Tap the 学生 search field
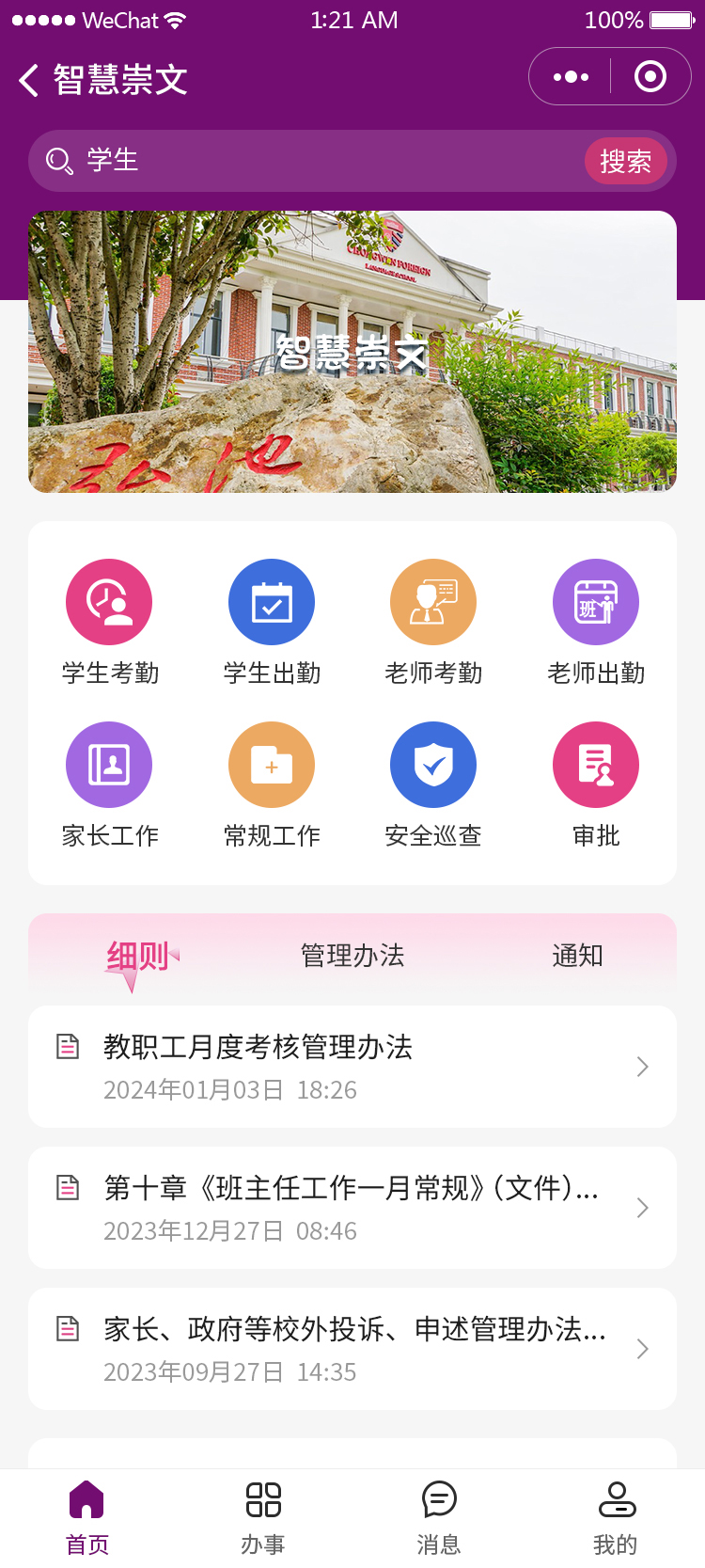Viewport: 705px width, 1568px height. coord(310,161)
